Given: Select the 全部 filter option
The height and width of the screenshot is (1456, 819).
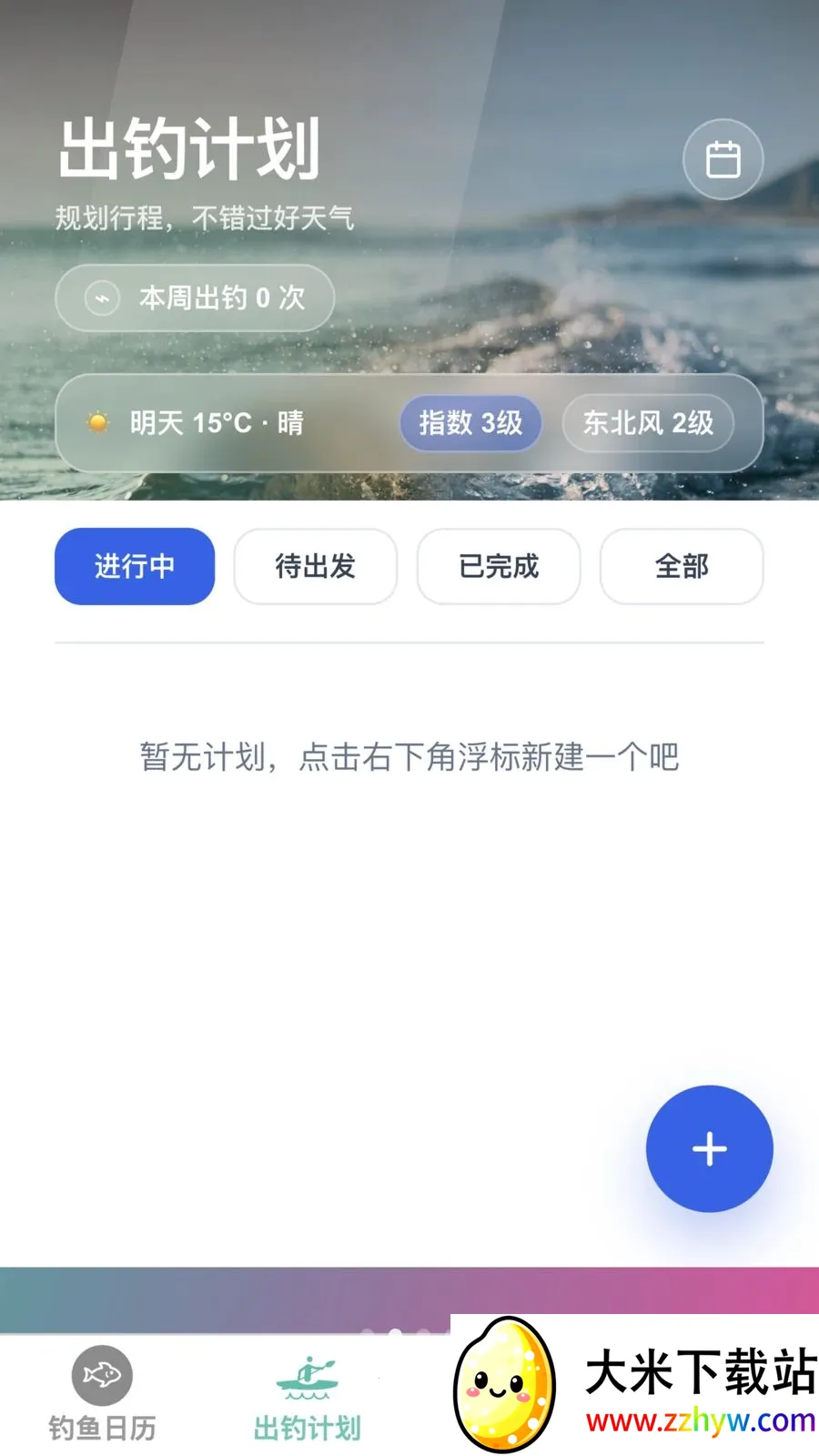Looking at the screenshot, I should (x=681, y=567).
